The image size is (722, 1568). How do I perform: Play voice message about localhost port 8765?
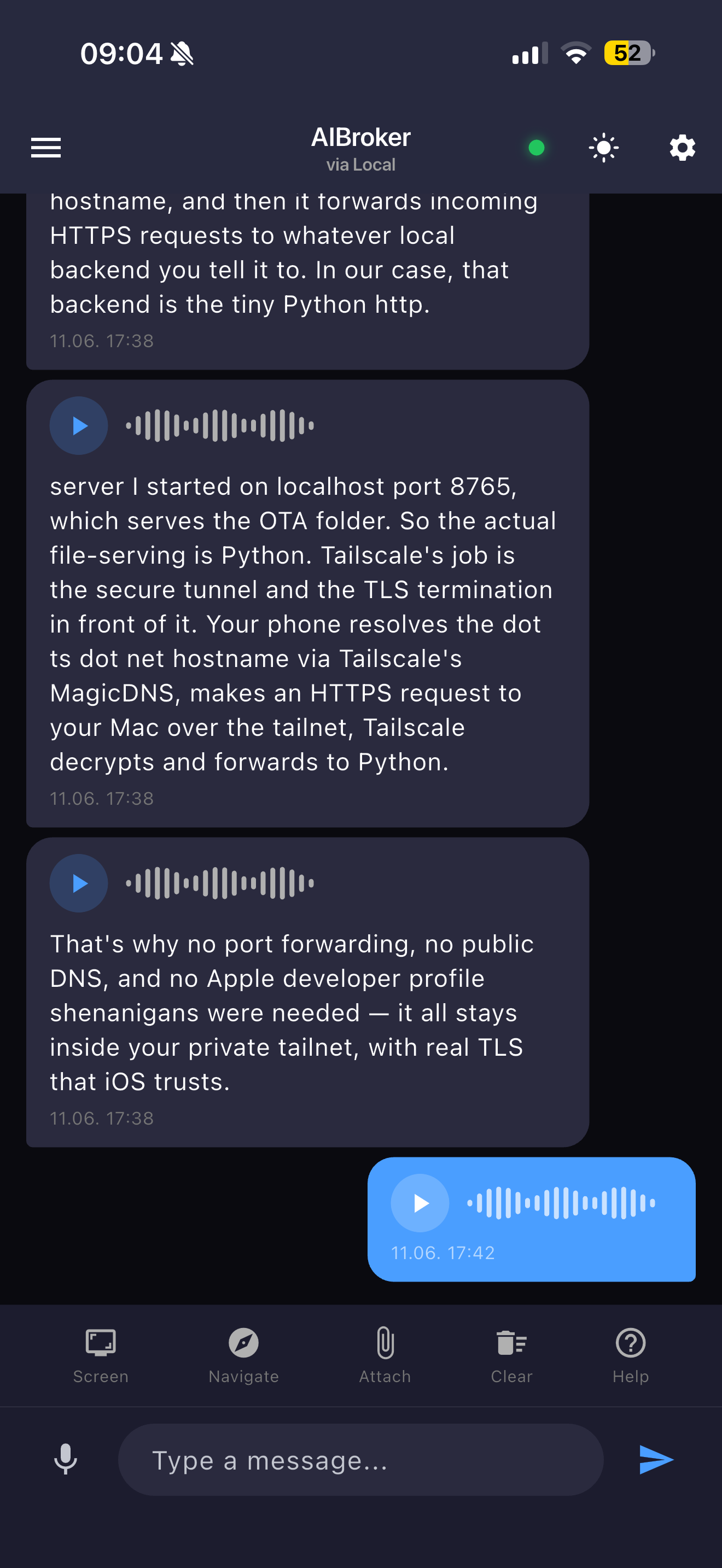point(79,425)
